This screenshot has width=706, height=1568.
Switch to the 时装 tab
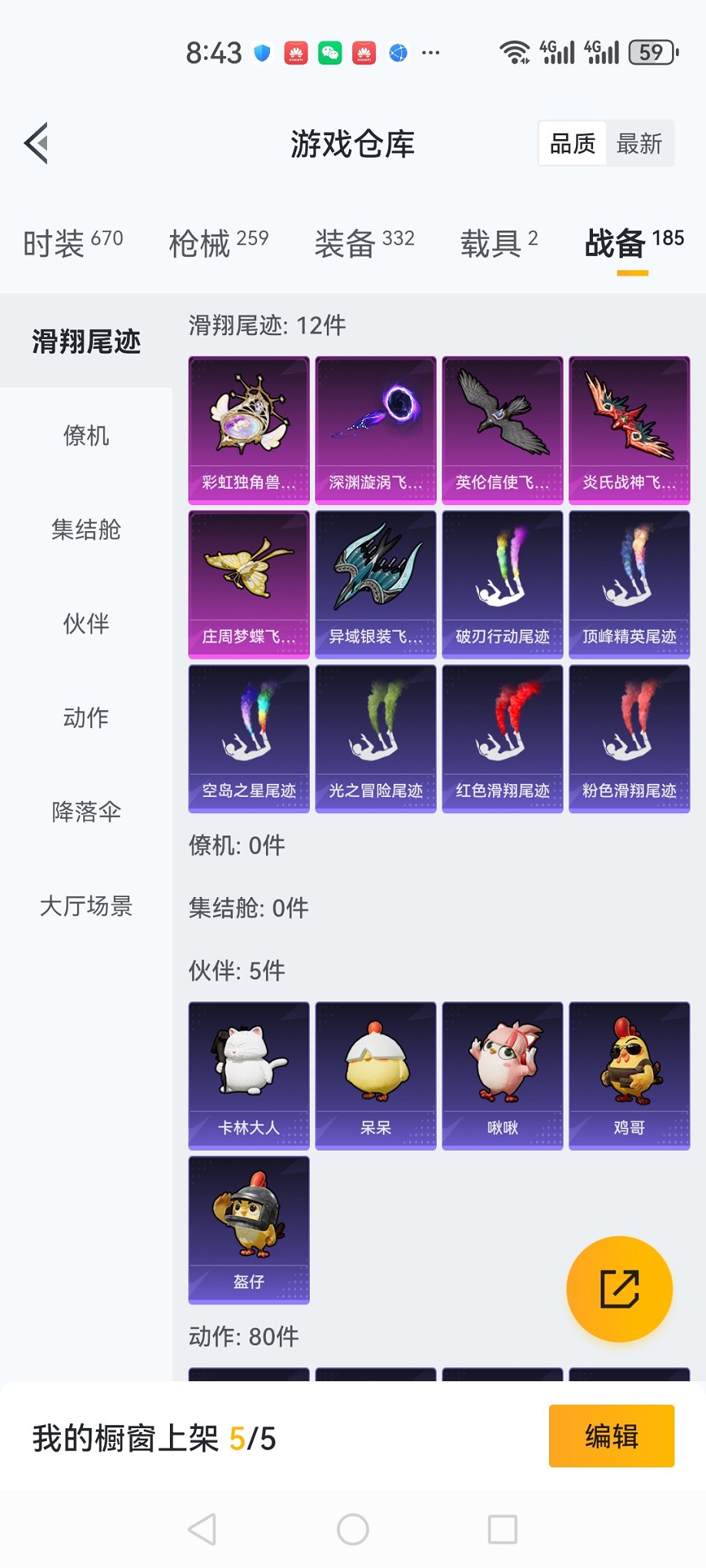(73, 243)
